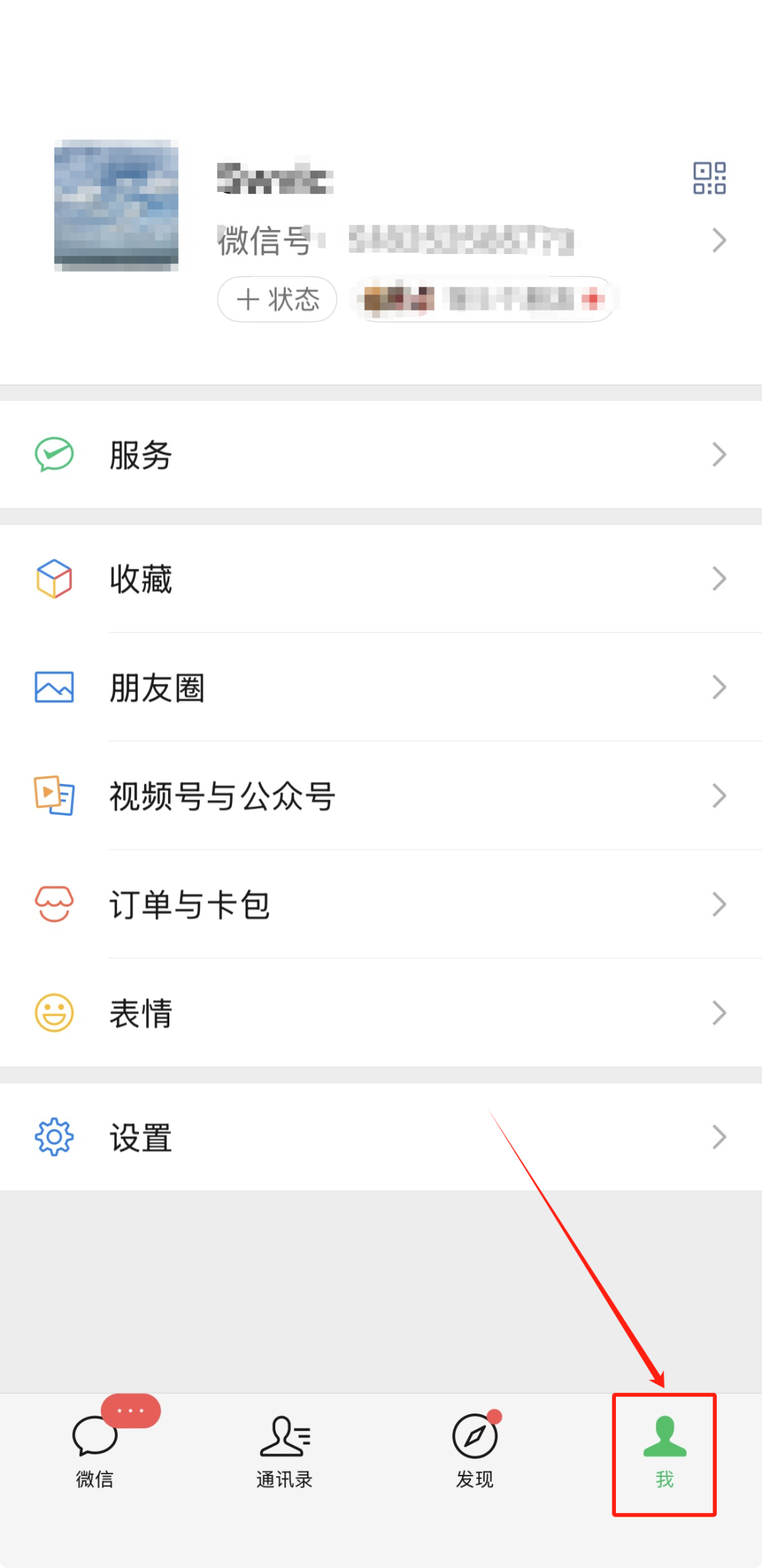Open 设置 settings row
The width and height of the screenshot is (762, 1568).
click(381, 1137)
